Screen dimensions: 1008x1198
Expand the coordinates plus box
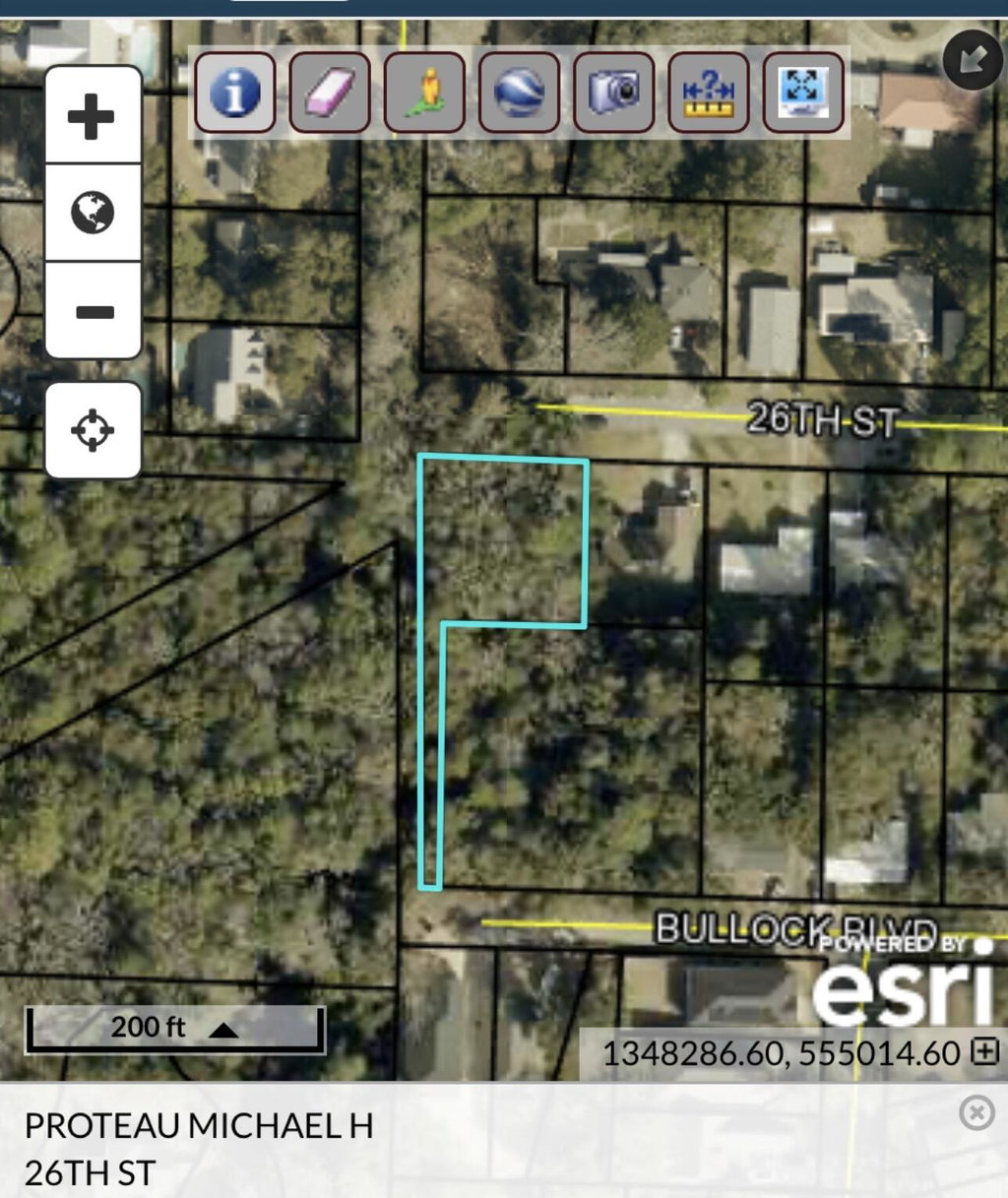(984, 1051)
